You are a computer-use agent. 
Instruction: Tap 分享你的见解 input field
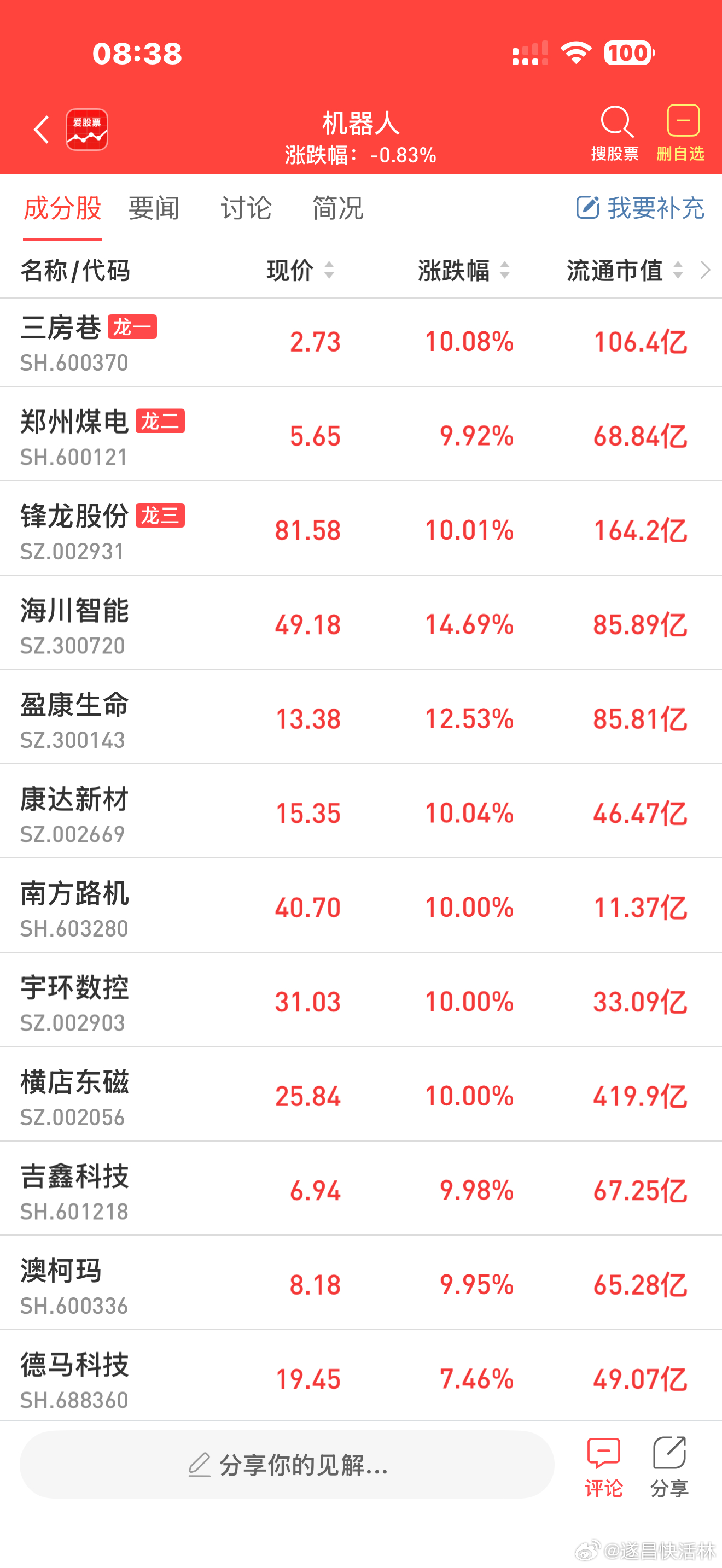click(x=286, y=1465)
